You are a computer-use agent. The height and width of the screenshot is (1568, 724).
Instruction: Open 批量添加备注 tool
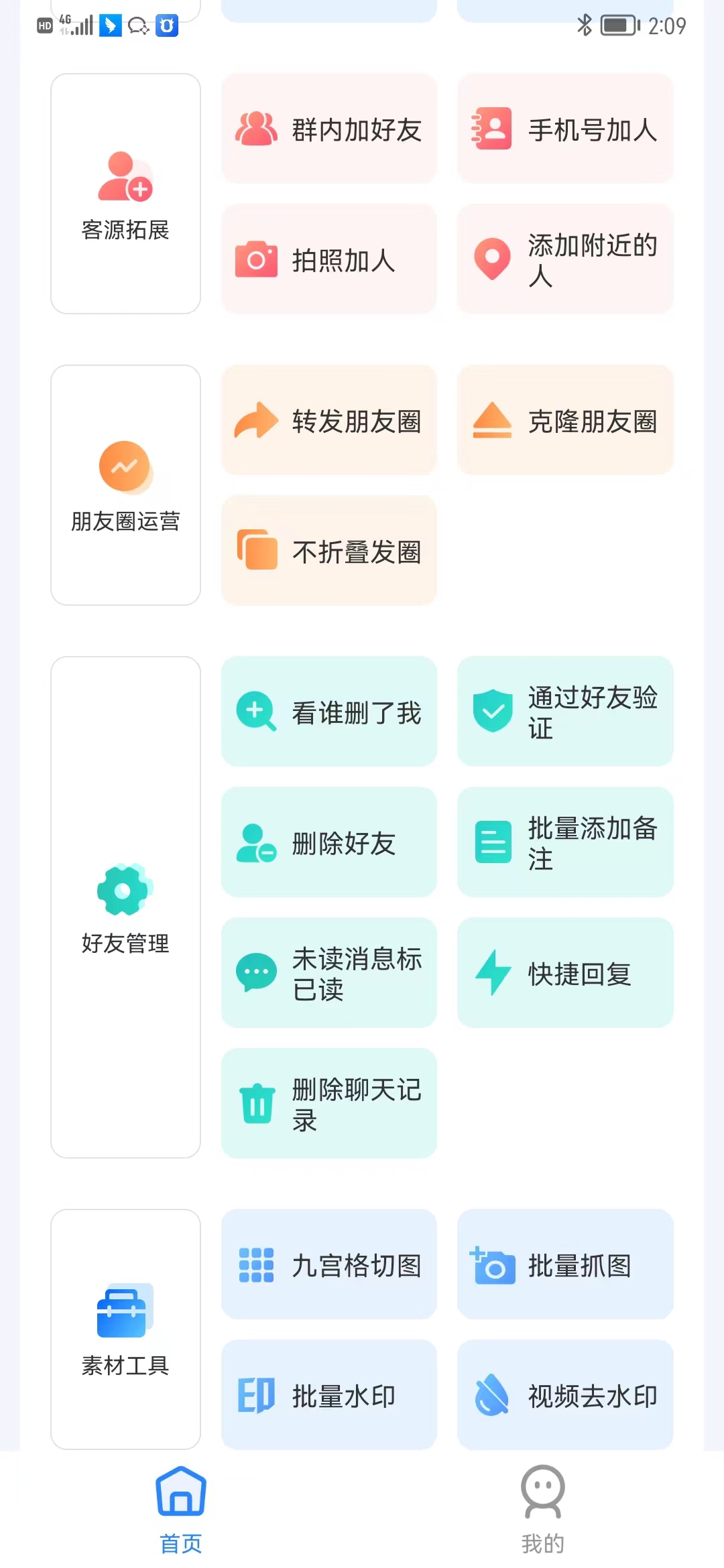click(565, 842)
